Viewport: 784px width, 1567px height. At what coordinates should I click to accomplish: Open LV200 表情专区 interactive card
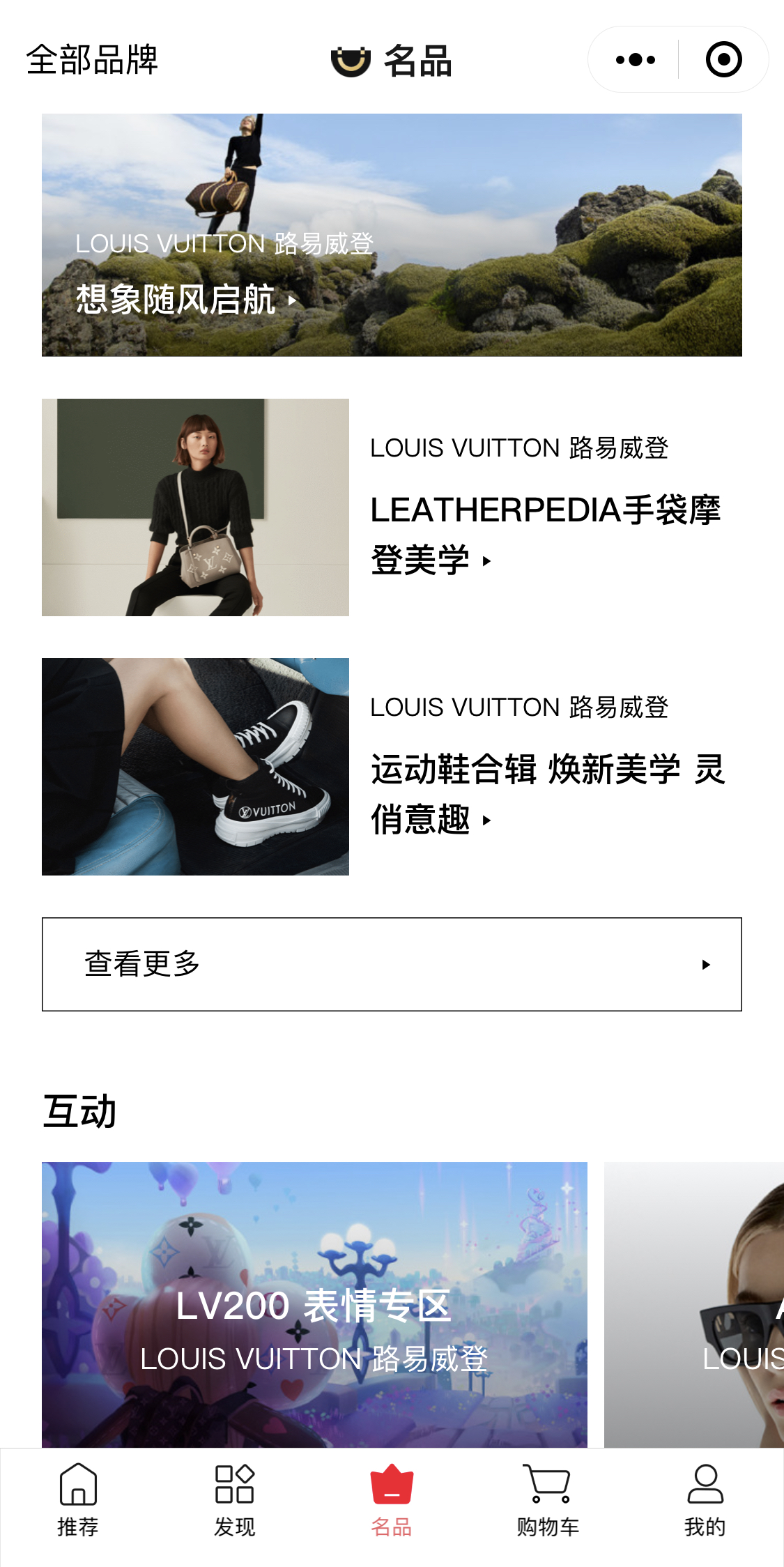coord(314,1304)
